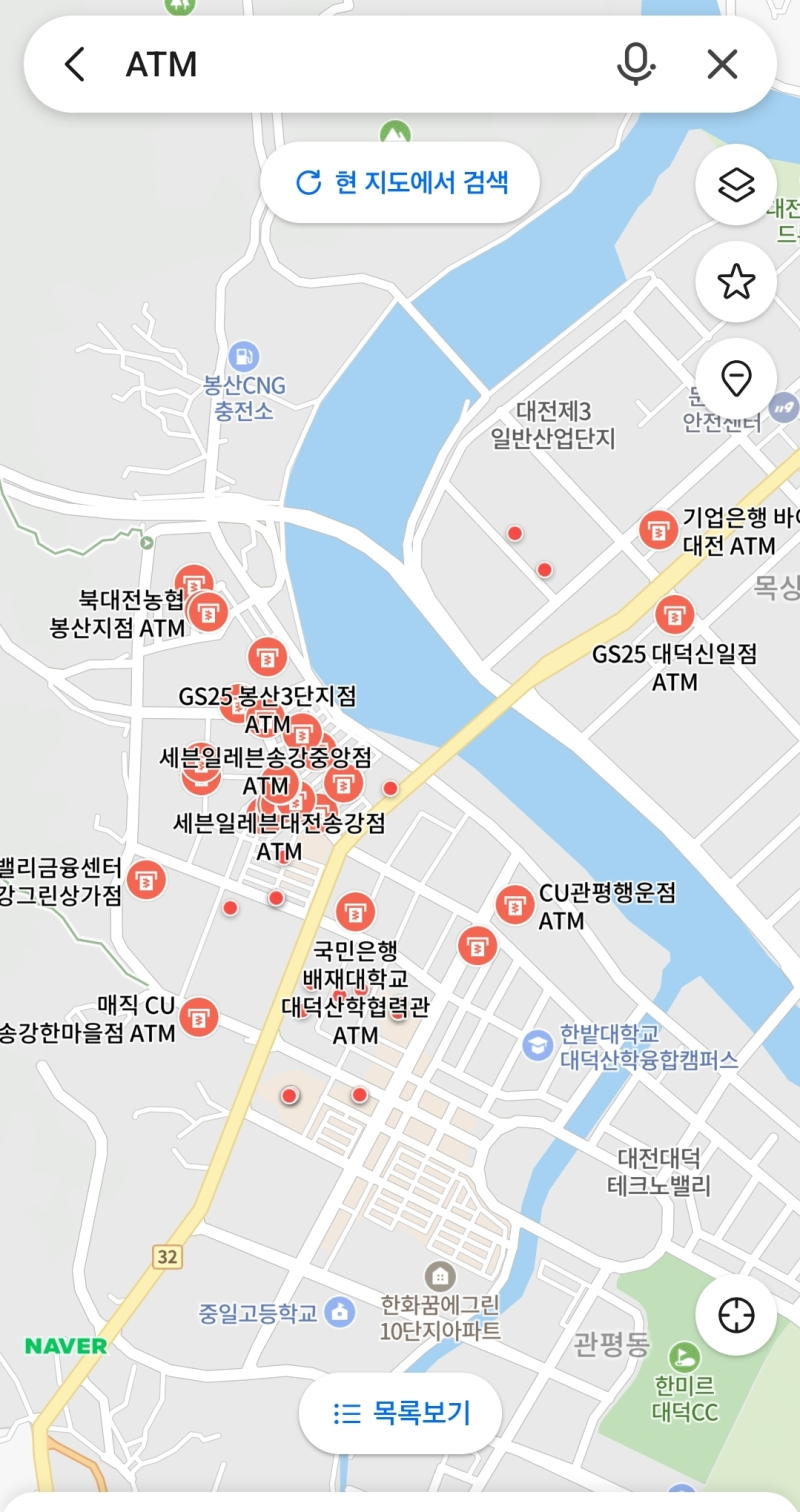Open 봉산CNG 충전소 place marker

(242, 355)
